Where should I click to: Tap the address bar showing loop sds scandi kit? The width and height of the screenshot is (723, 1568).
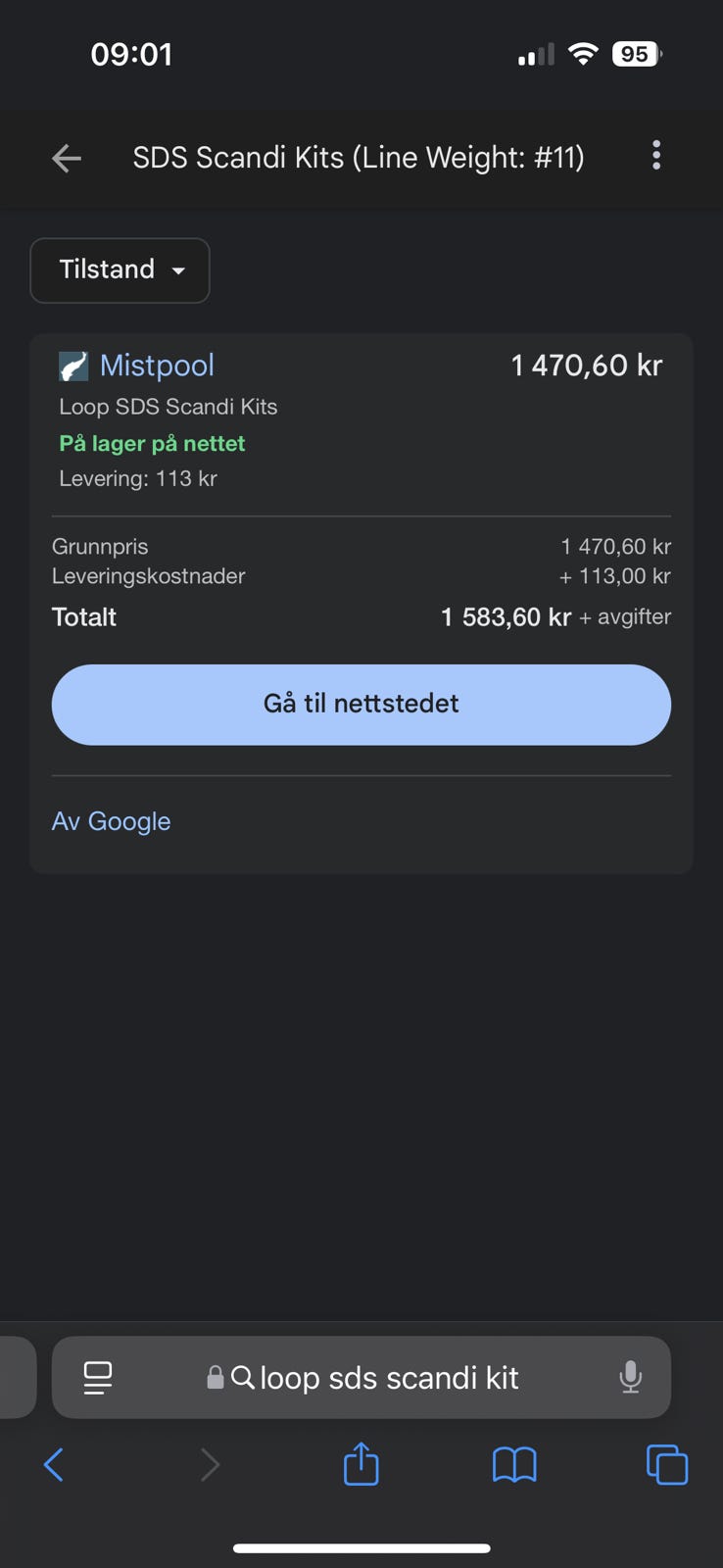[390, 1377]
